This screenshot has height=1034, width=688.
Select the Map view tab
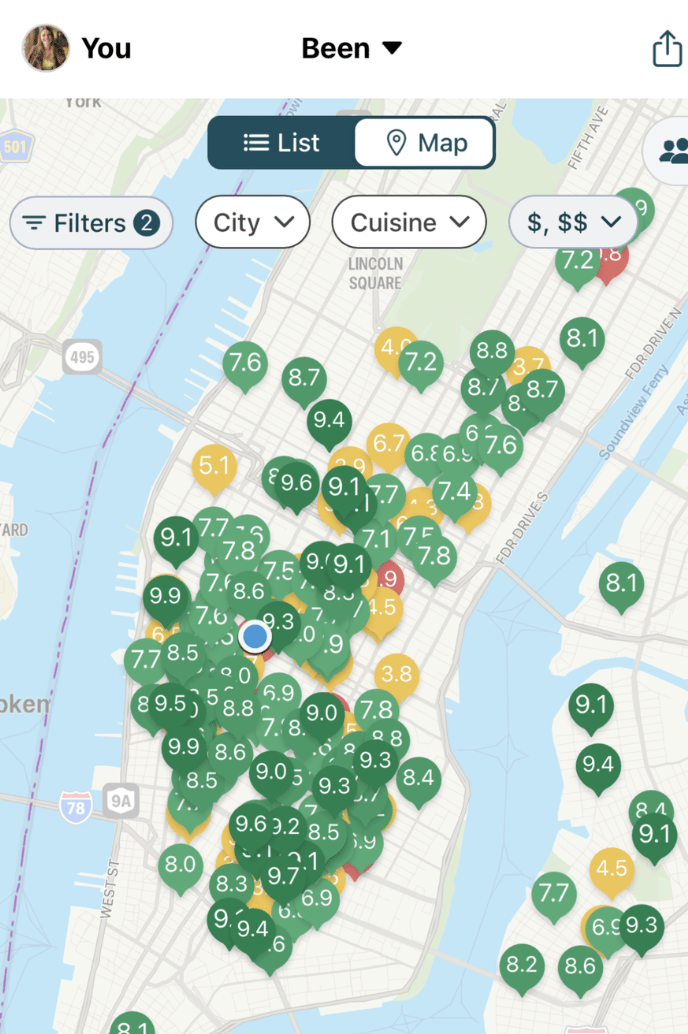426,143
